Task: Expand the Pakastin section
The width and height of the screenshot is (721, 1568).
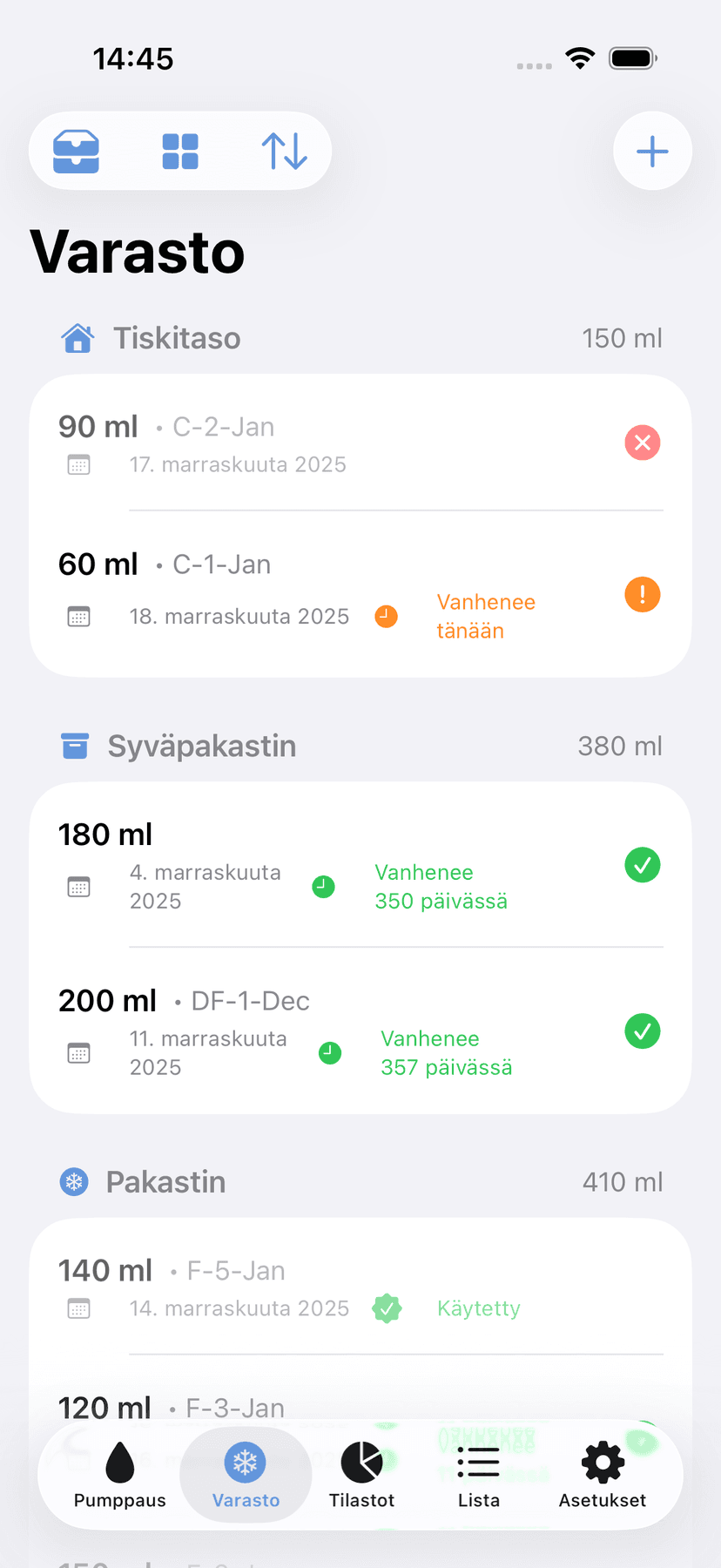Action: 165,1182
